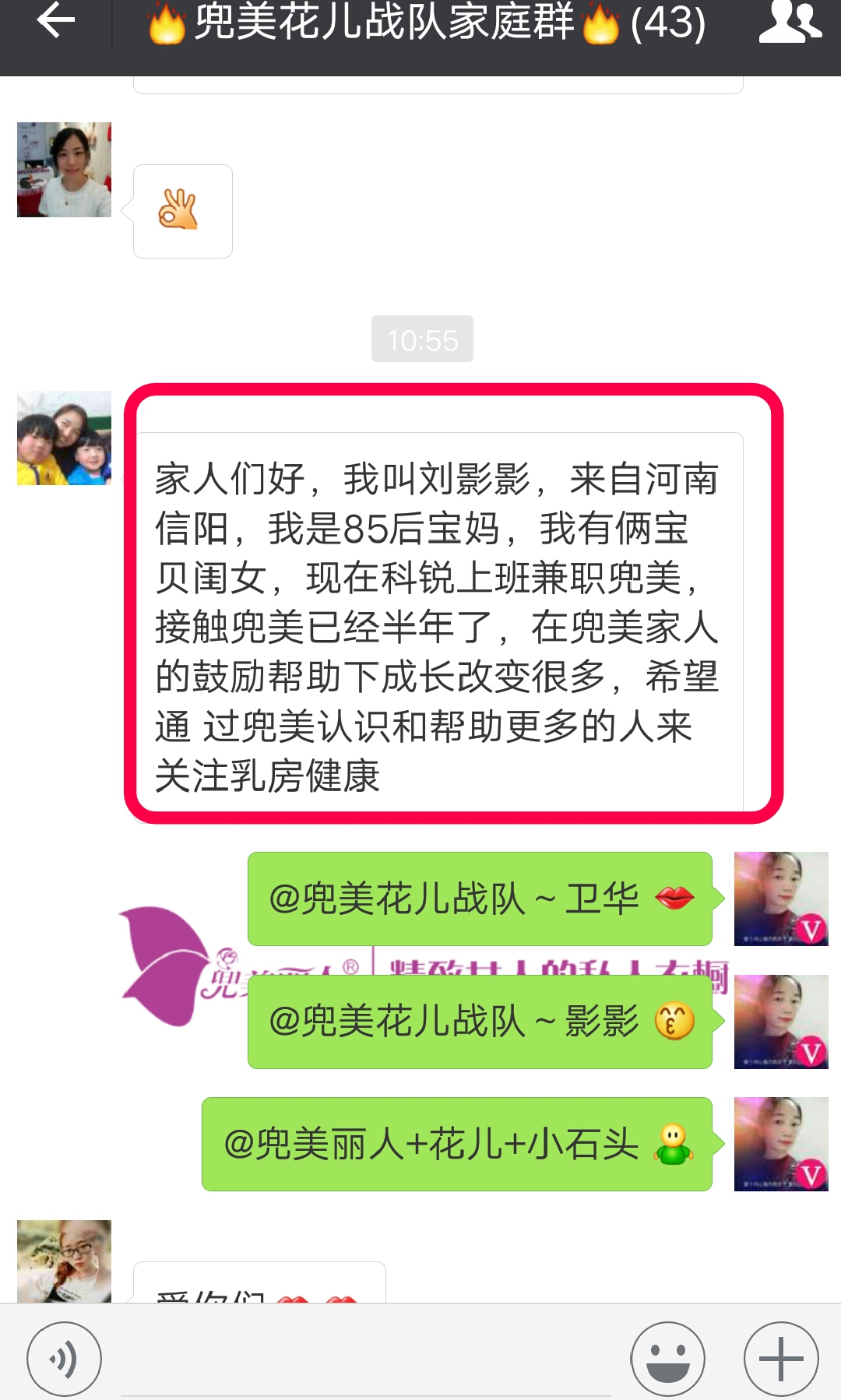Tap the message text input field
Screen dimensions: 841x1400
[366, 1359]
